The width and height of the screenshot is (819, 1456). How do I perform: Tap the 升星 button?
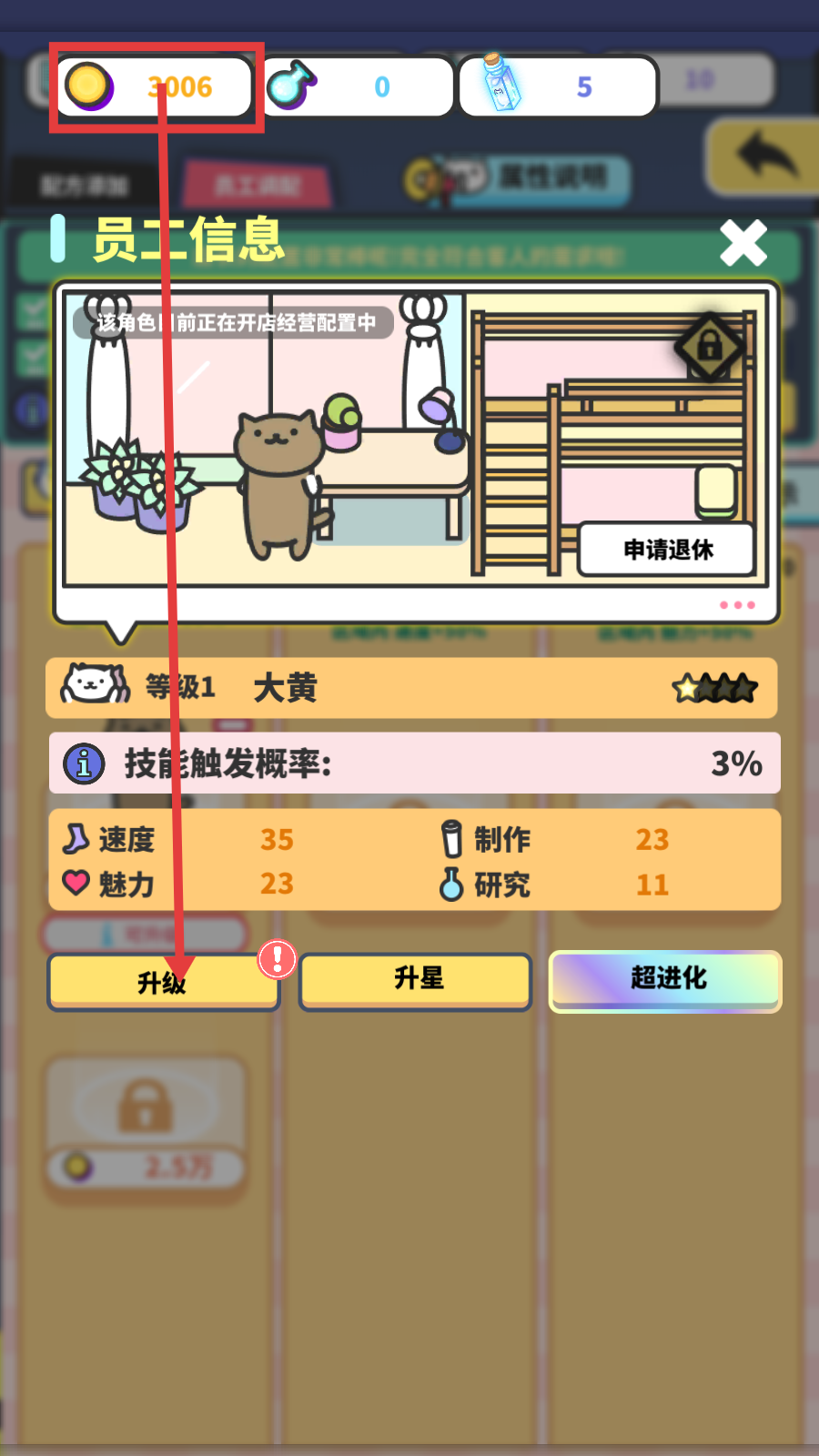click(x=416, y=980)
